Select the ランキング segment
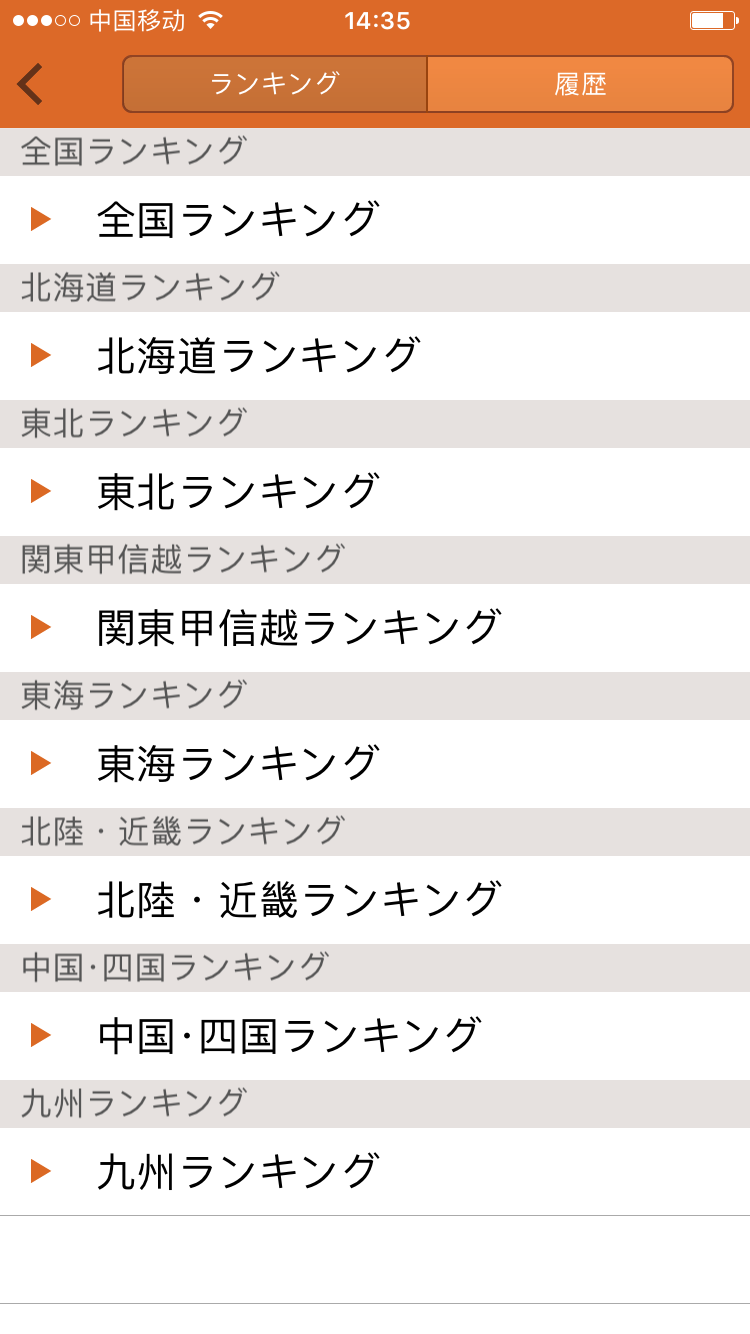The image size is (750, 1334). click(275, 84)
